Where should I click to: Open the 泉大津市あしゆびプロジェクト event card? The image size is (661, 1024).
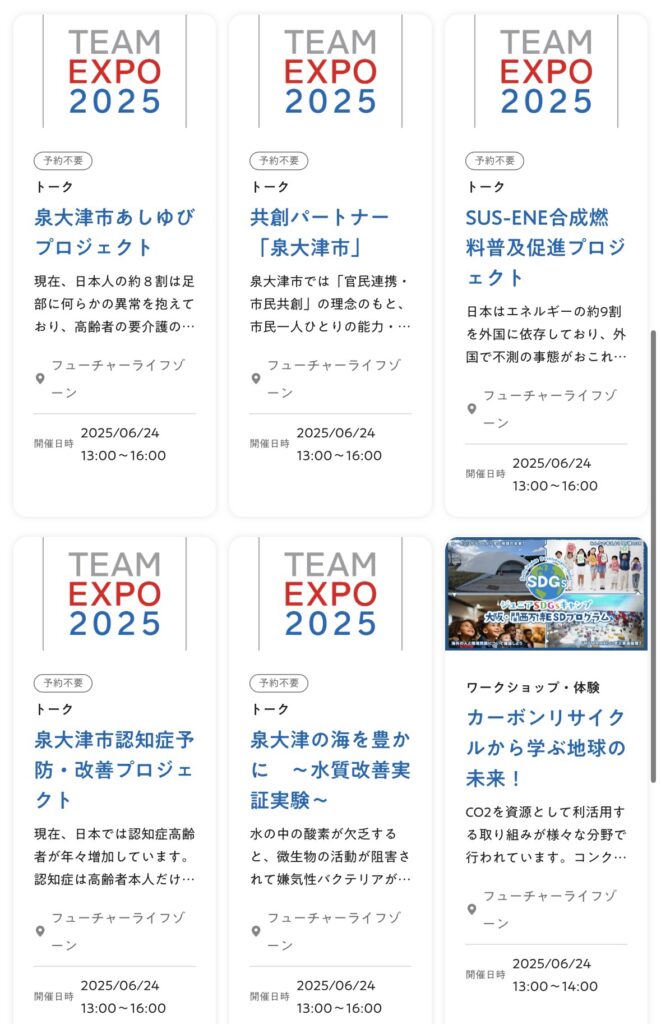coord(114,232)
